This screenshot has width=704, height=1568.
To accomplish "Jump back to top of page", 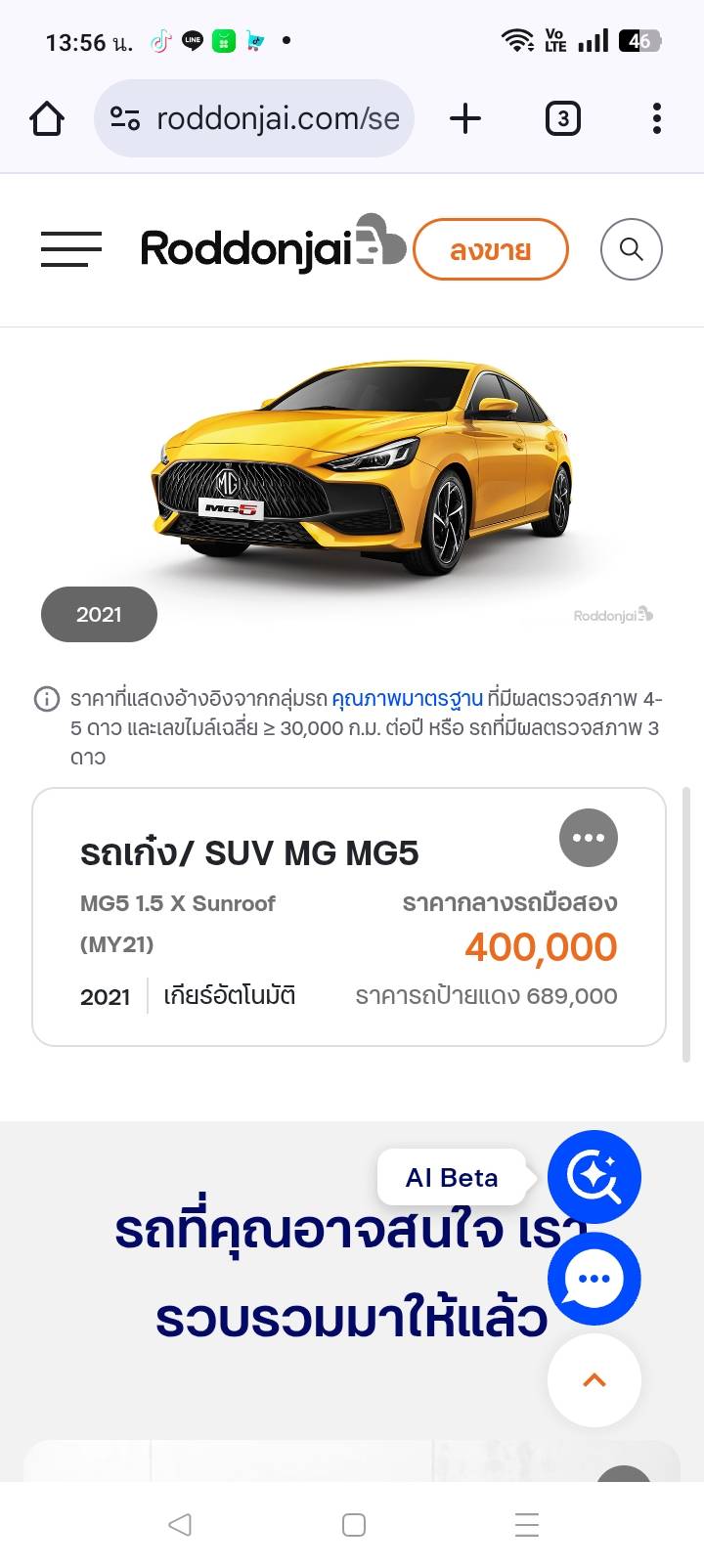I will coord(594,1379).
